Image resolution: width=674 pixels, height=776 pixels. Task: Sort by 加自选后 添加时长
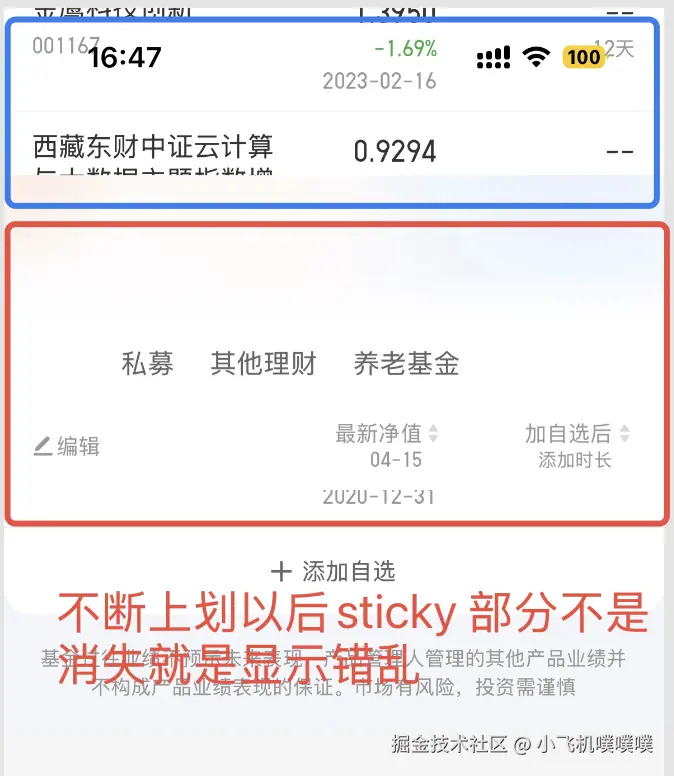577,435
